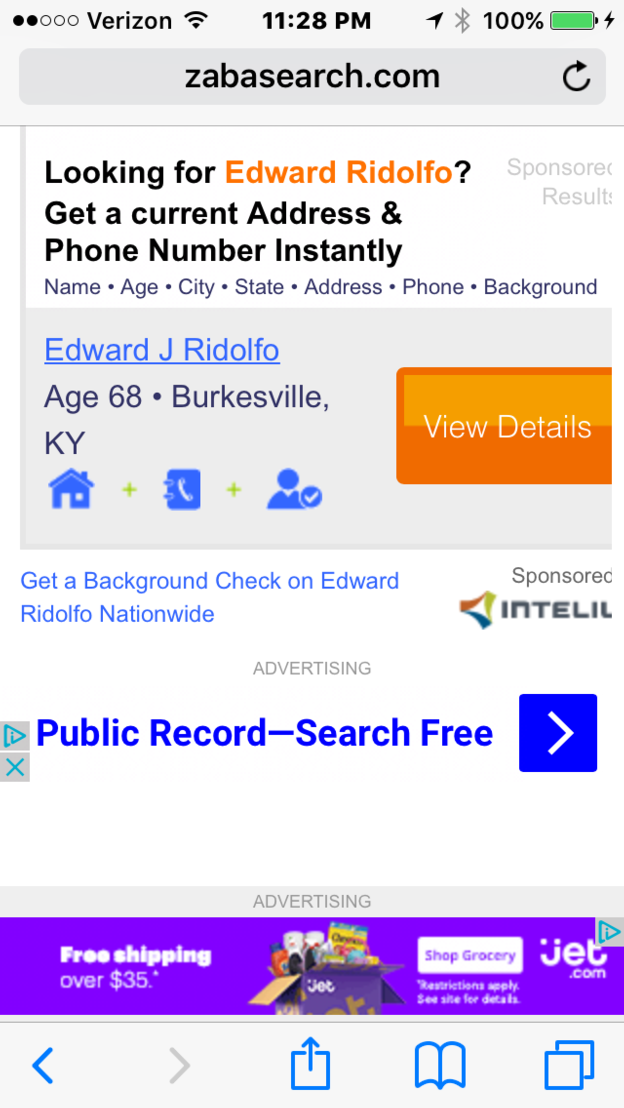The height and width of the screenshot is (1108, 624).
Task: Open the Background Check on Edward Ridolfo link
Action: pyautogui.click(x=210, y=597)
